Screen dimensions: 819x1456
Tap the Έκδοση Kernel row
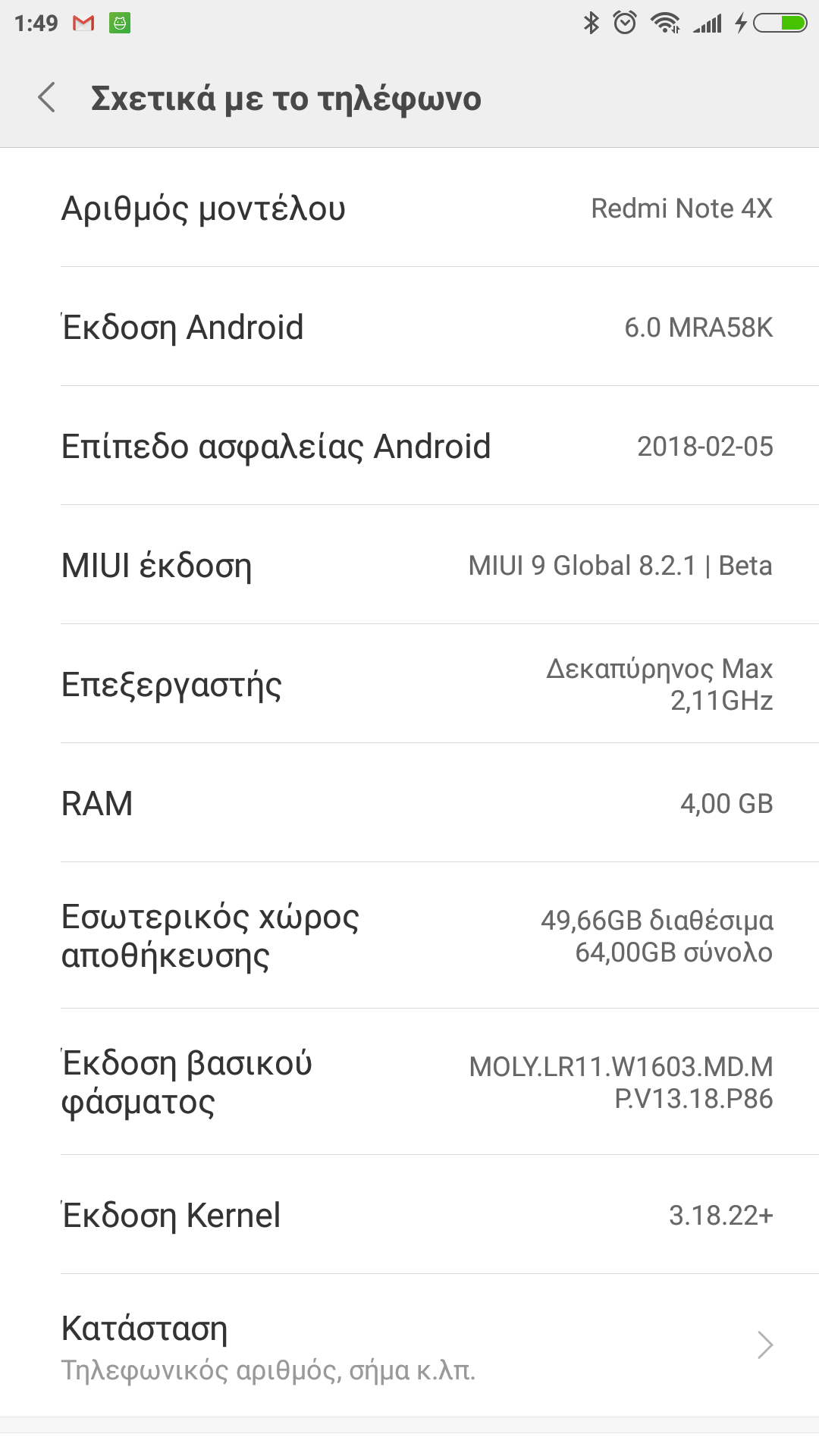[x=409, y=1215]
